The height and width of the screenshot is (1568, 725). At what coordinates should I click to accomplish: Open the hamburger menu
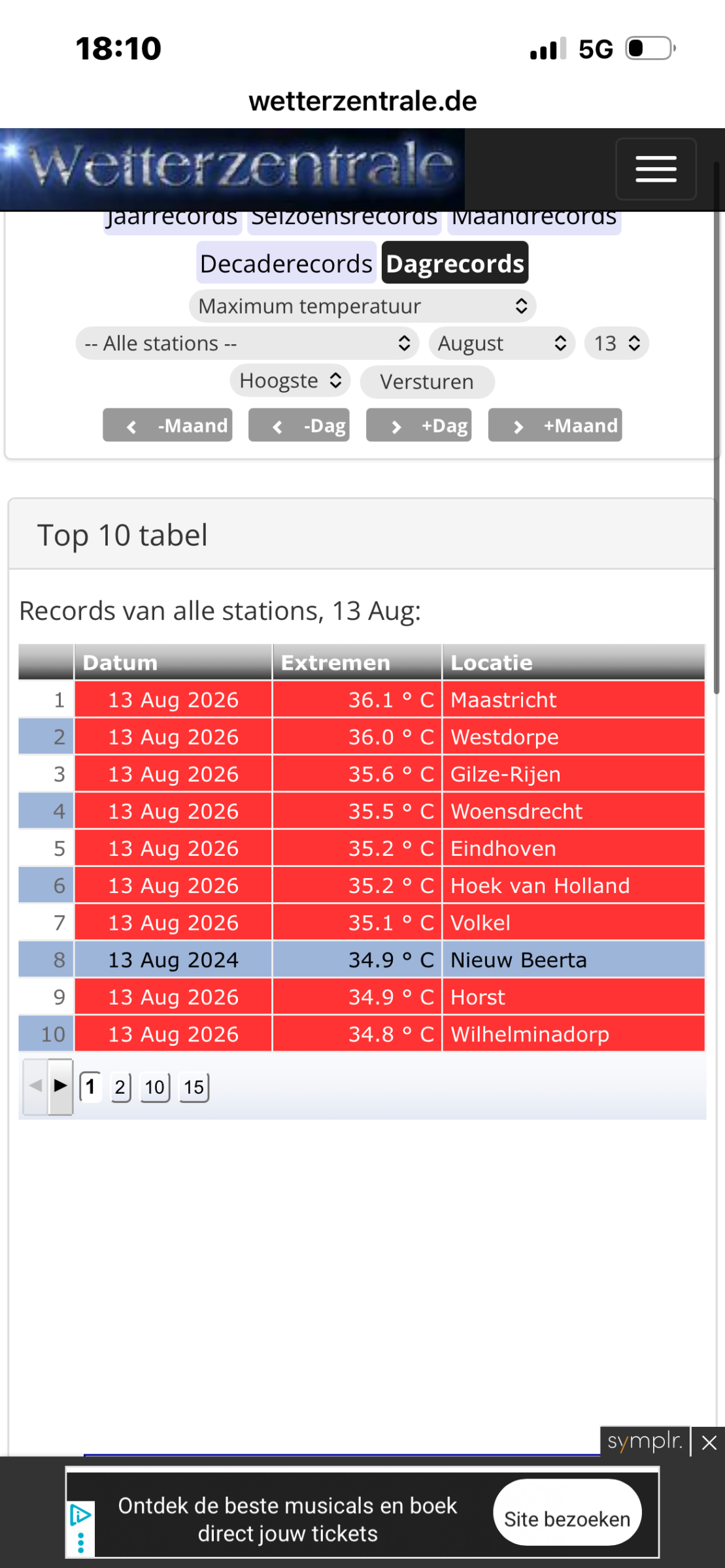tap(656, 169)
